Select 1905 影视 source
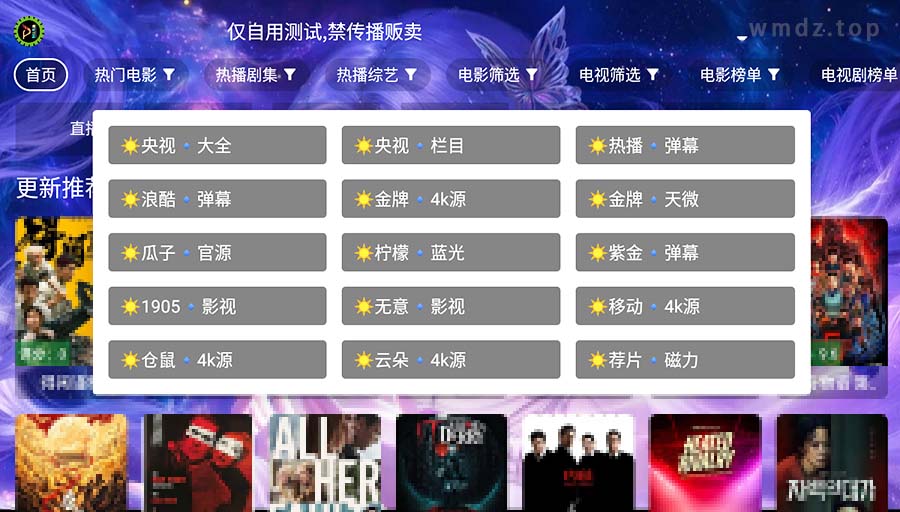This screenshot has width=900, height=512. pyautogui.click(x=217, y=306)
